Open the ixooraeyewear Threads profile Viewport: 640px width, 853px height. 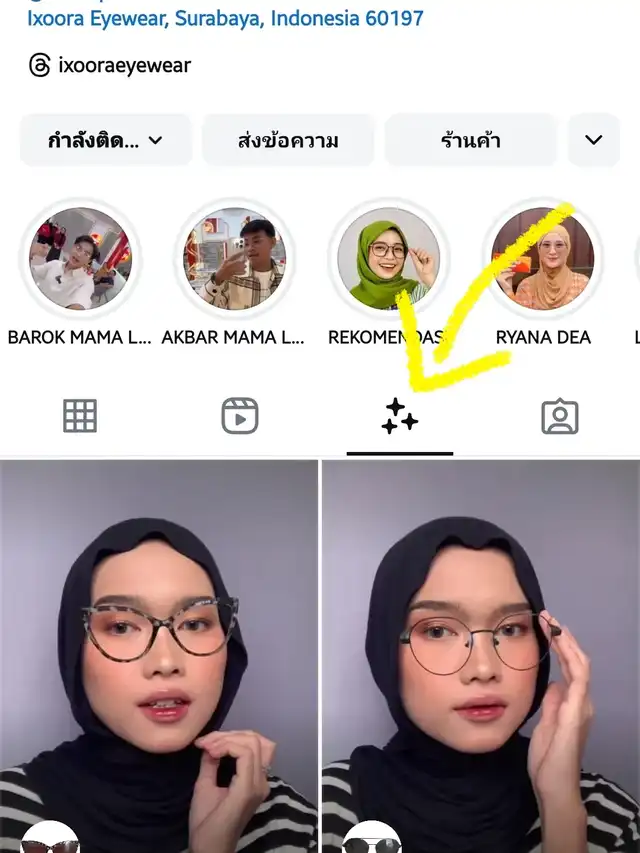(110, 66)
